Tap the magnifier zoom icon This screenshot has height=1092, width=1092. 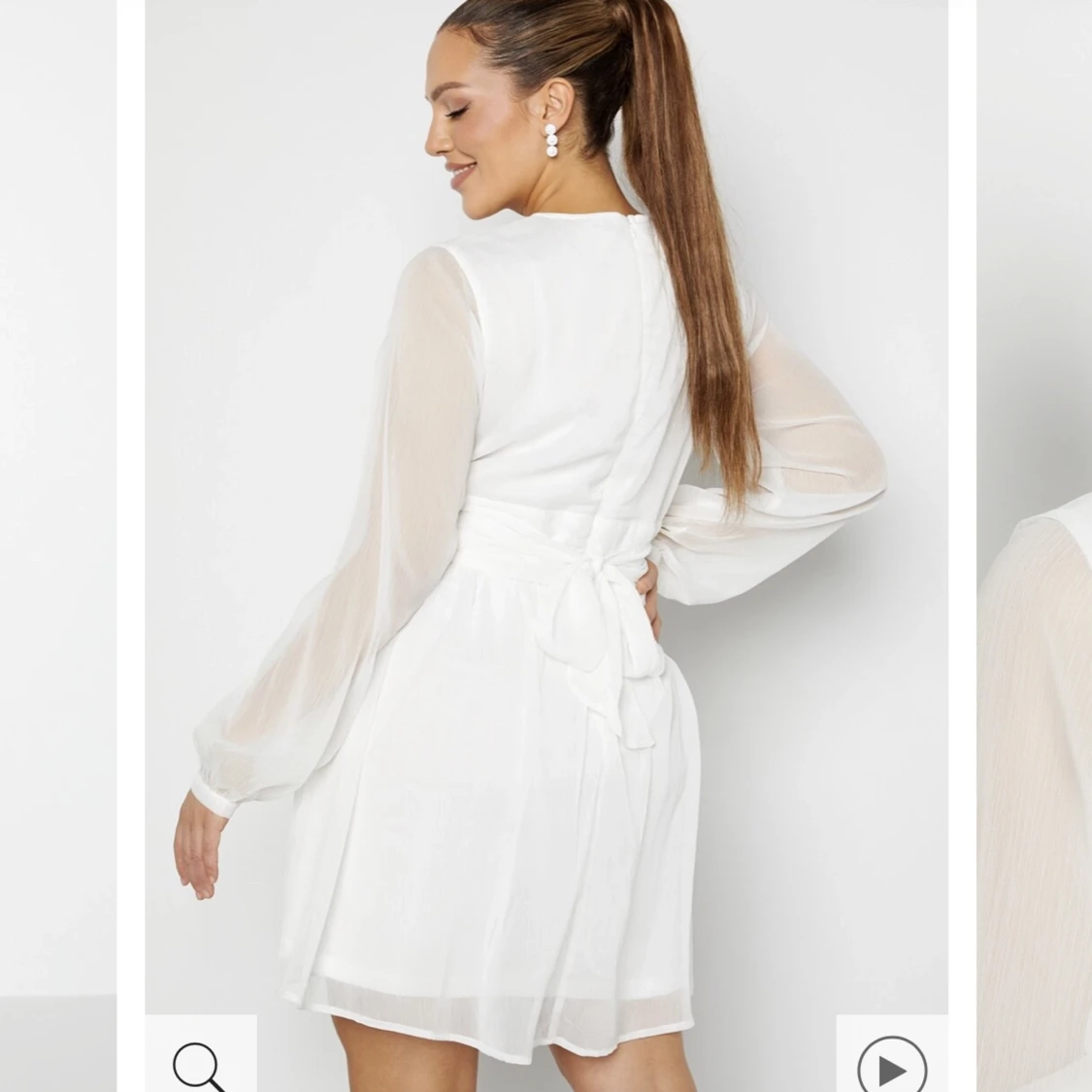(200, 1064)
